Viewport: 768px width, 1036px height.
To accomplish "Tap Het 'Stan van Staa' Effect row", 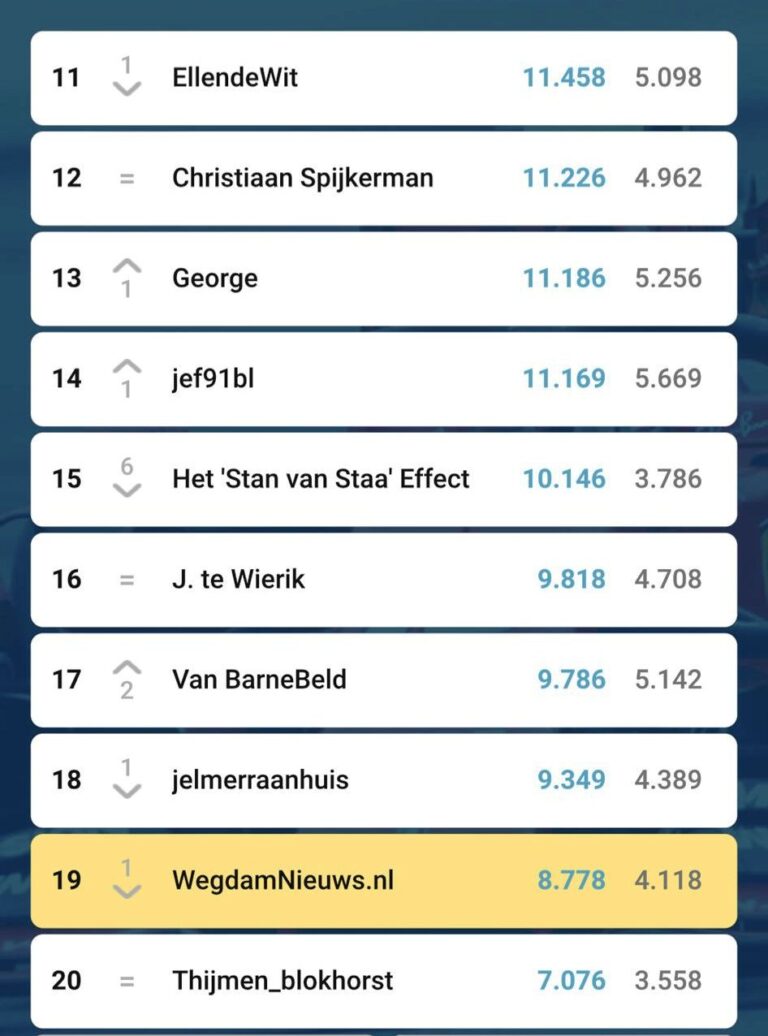I will [x=320, y=479].
